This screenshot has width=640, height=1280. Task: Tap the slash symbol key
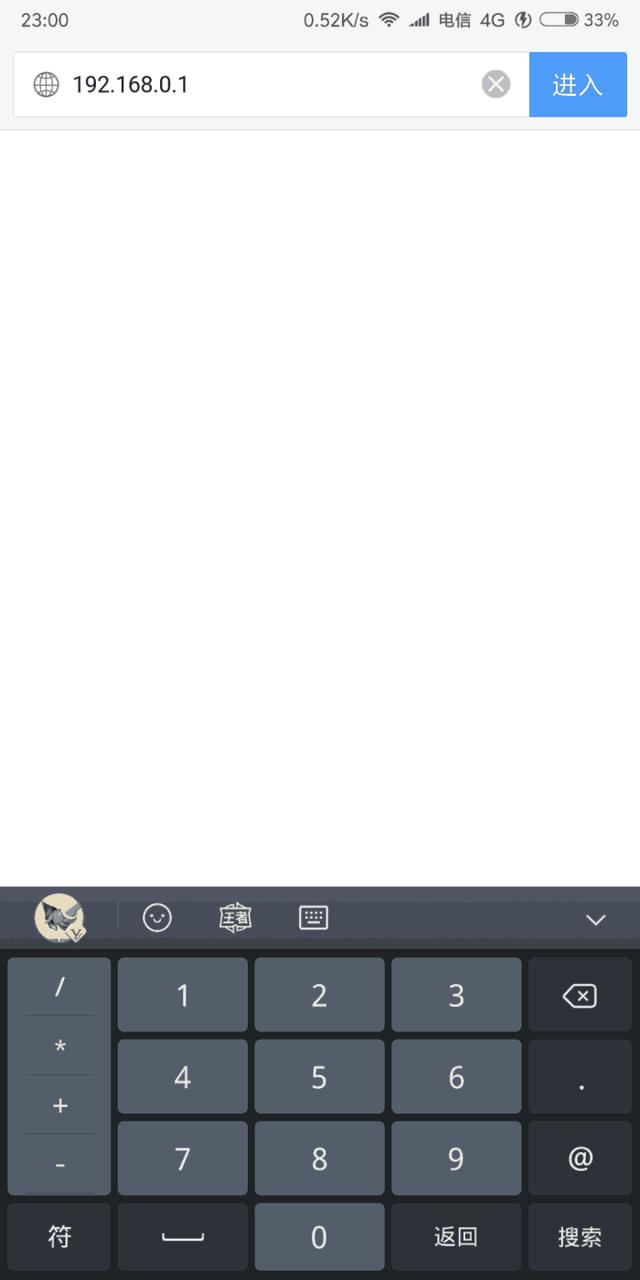click(60, 987)
